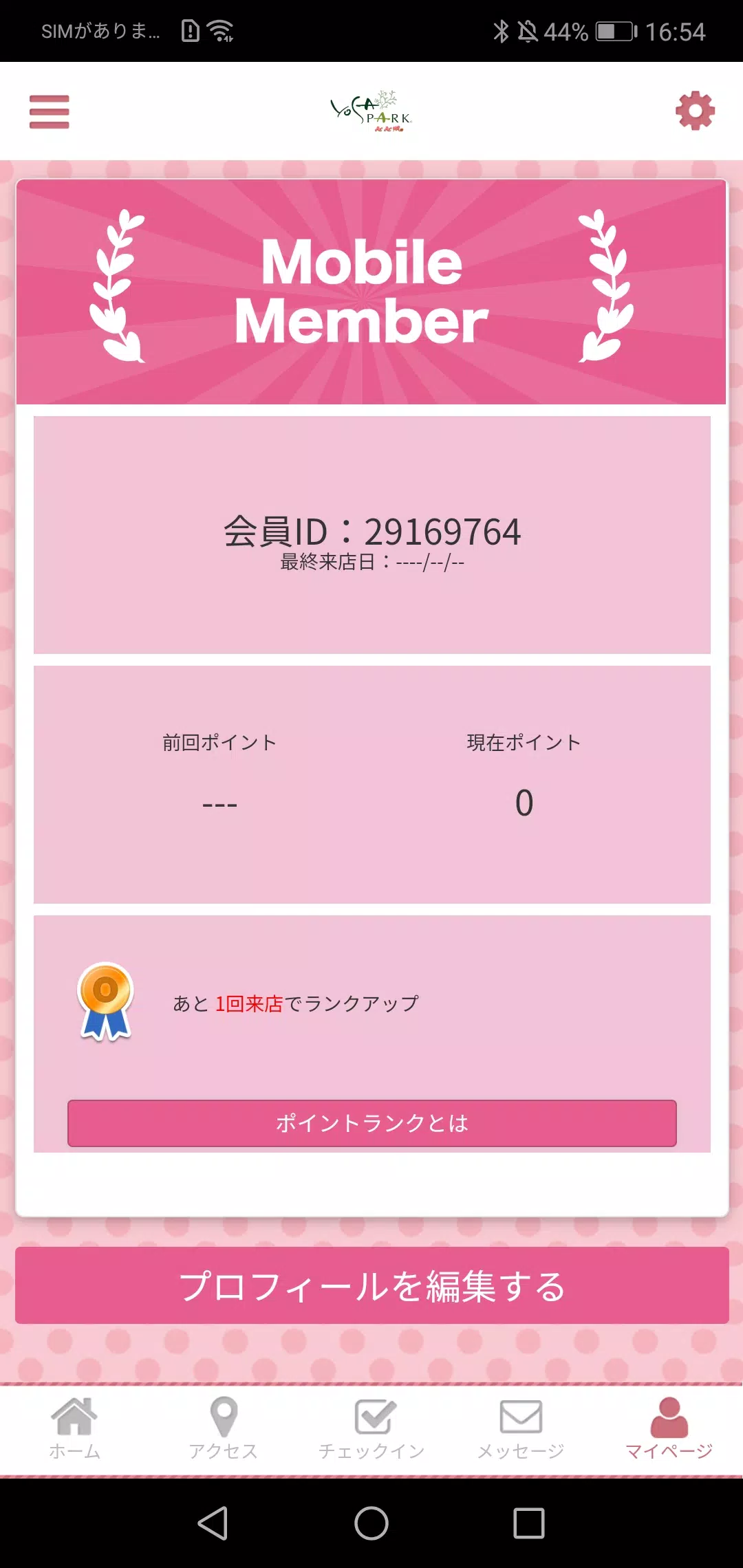Open the hamburger navigation menu
Viewport: 743px width, 1568px height.
tap(48, 111)
